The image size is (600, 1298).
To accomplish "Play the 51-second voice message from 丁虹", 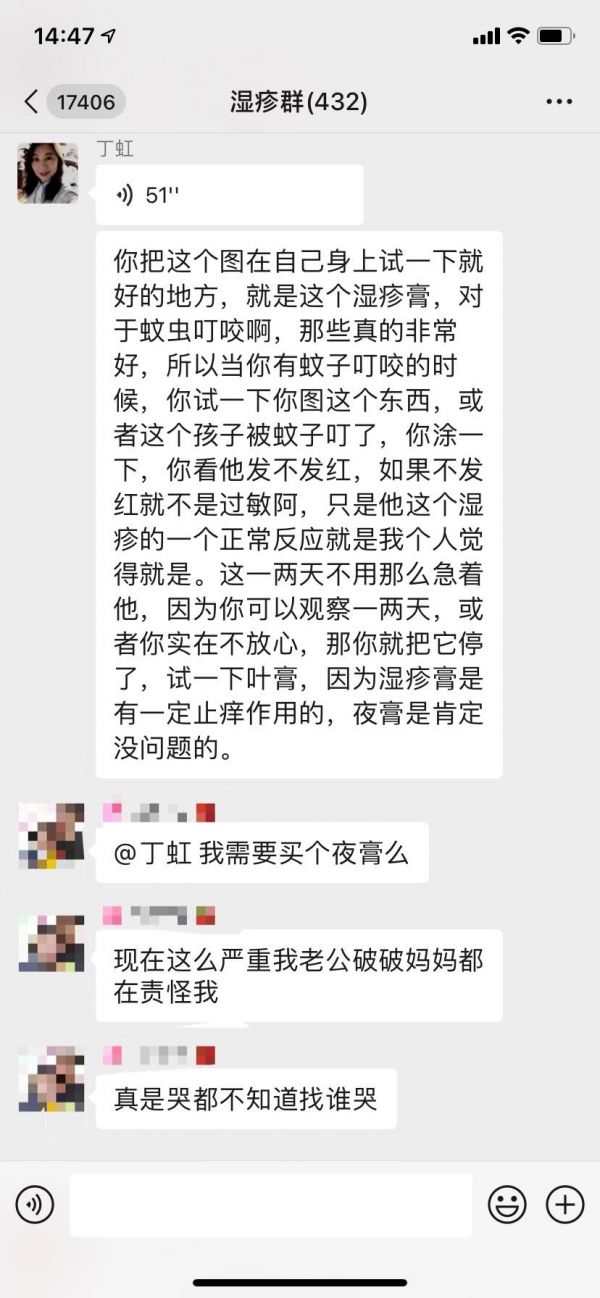I will click(229, 195).
